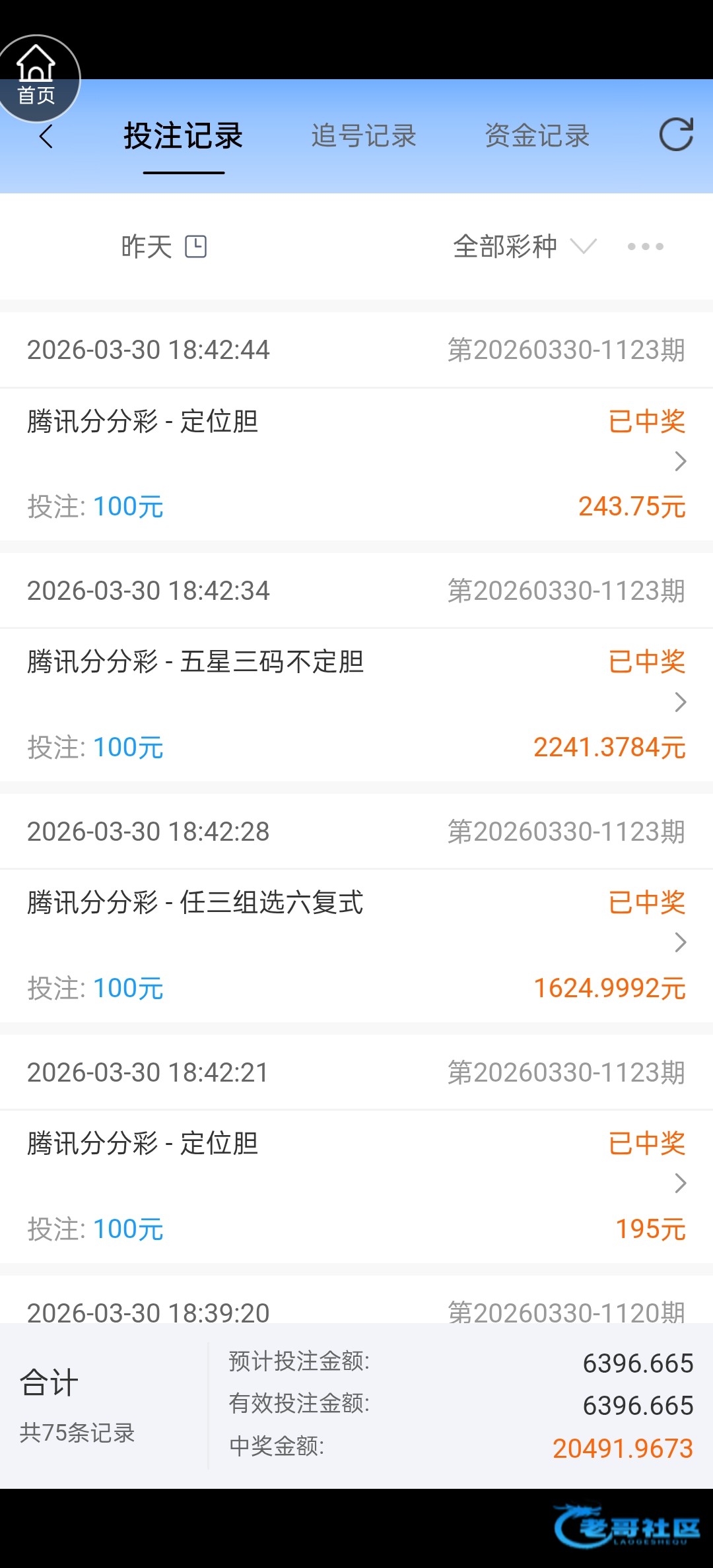
Task: View the 五星三码不定胆 bet record details
Action: 356,704
